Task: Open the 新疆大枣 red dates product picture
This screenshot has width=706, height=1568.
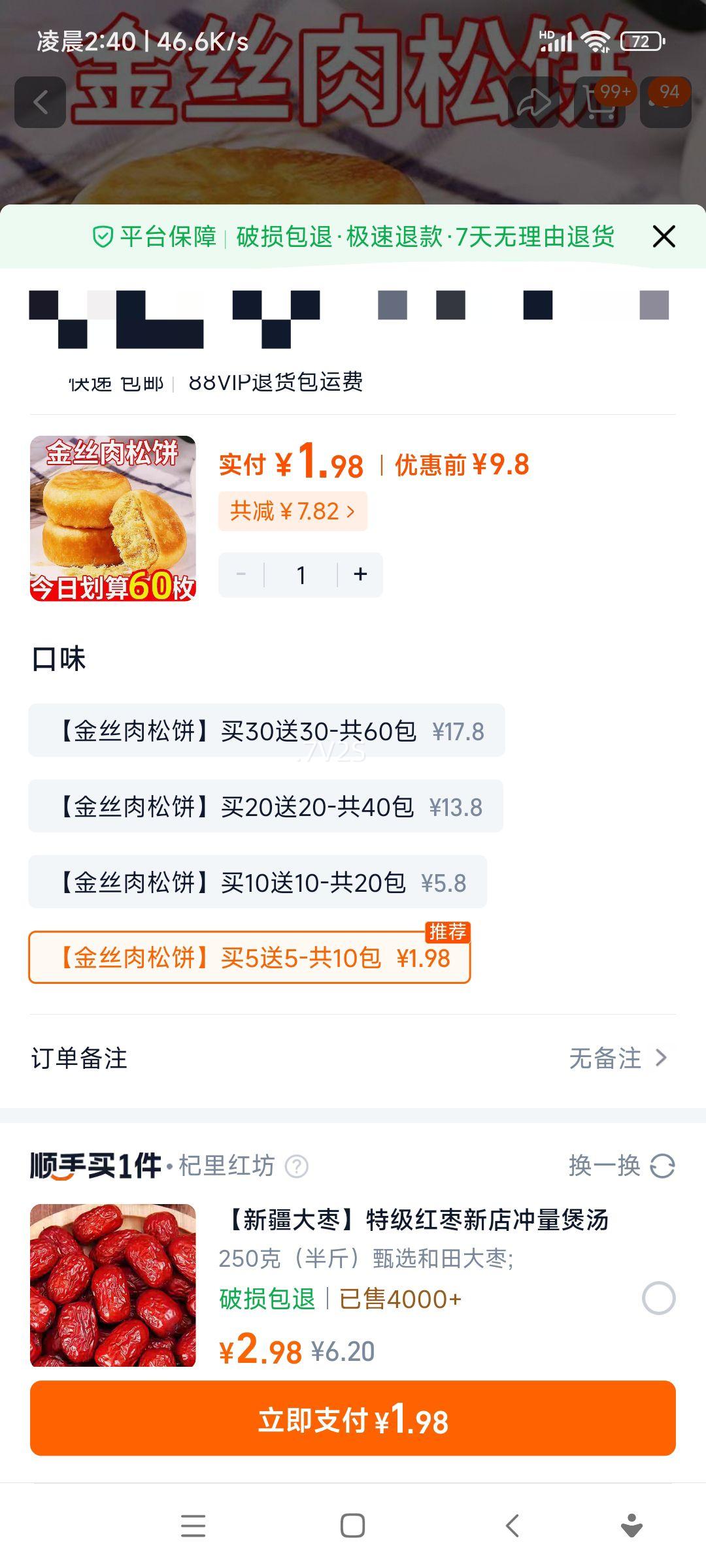Action: point(112,1285)
